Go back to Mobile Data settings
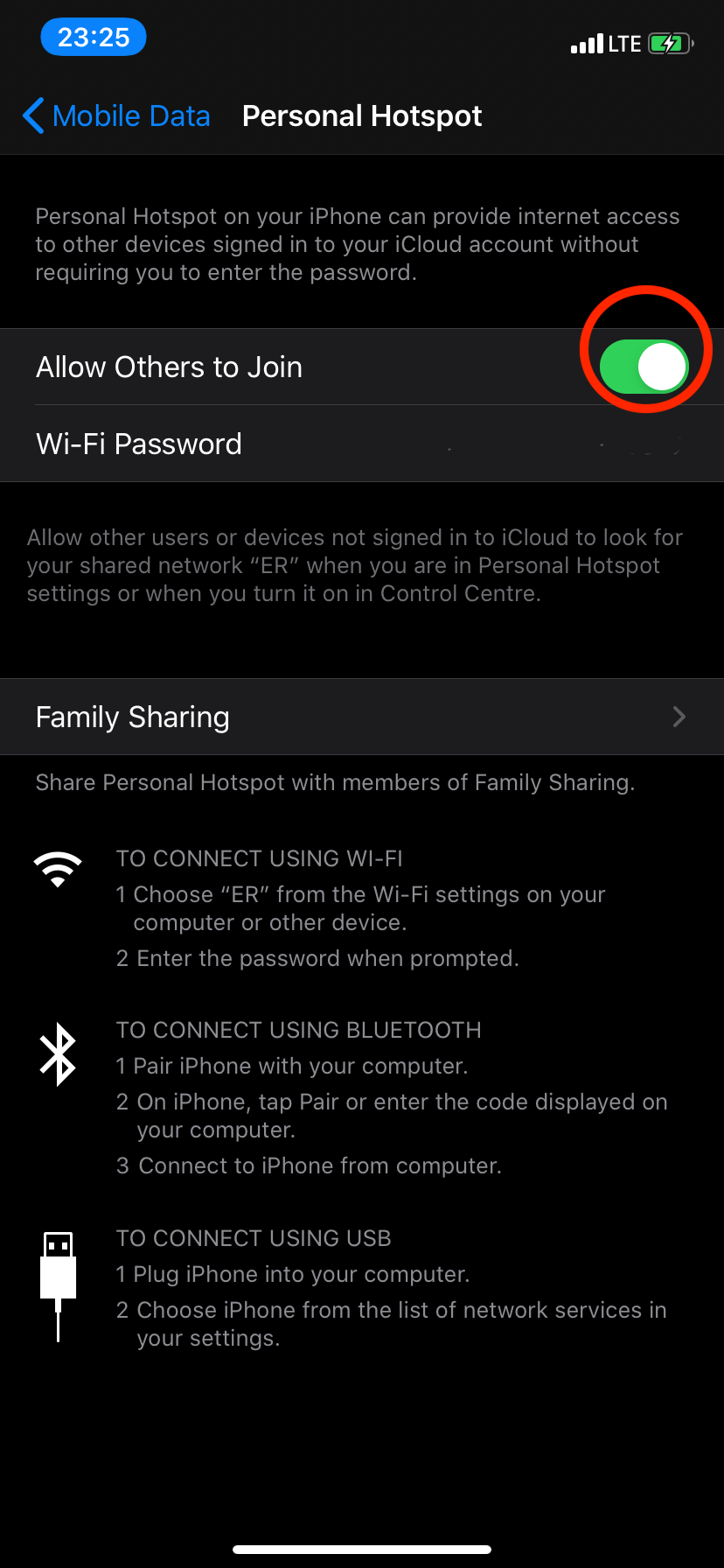This screenshot has height=1568, width=724. click(x=116, y=115)
